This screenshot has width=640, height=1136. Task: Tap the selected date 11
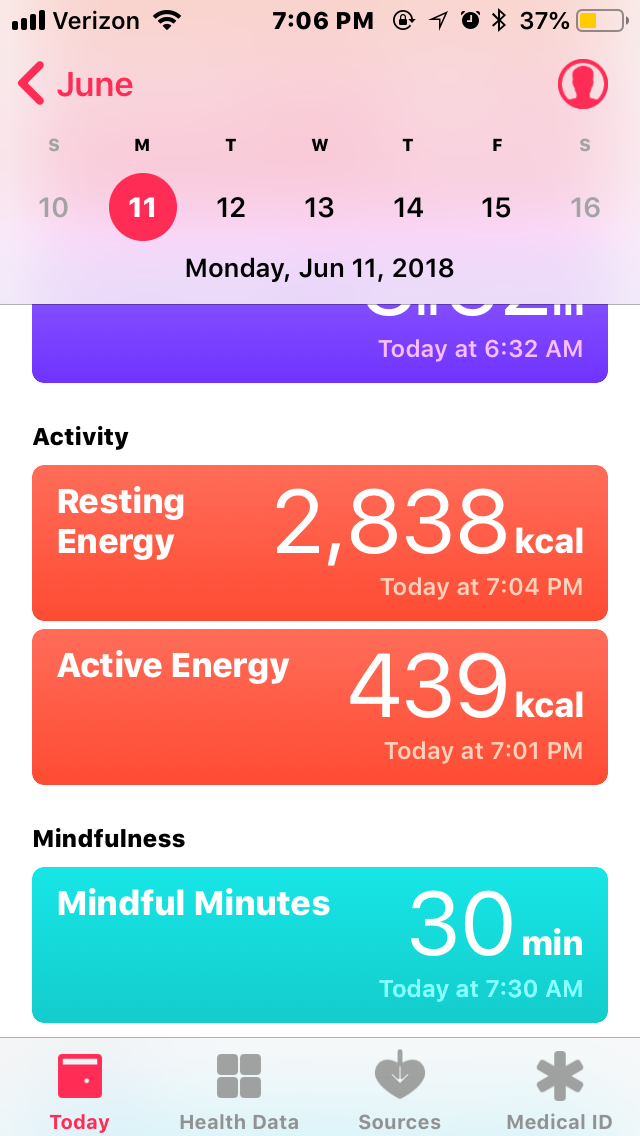[x=143, y=207]
